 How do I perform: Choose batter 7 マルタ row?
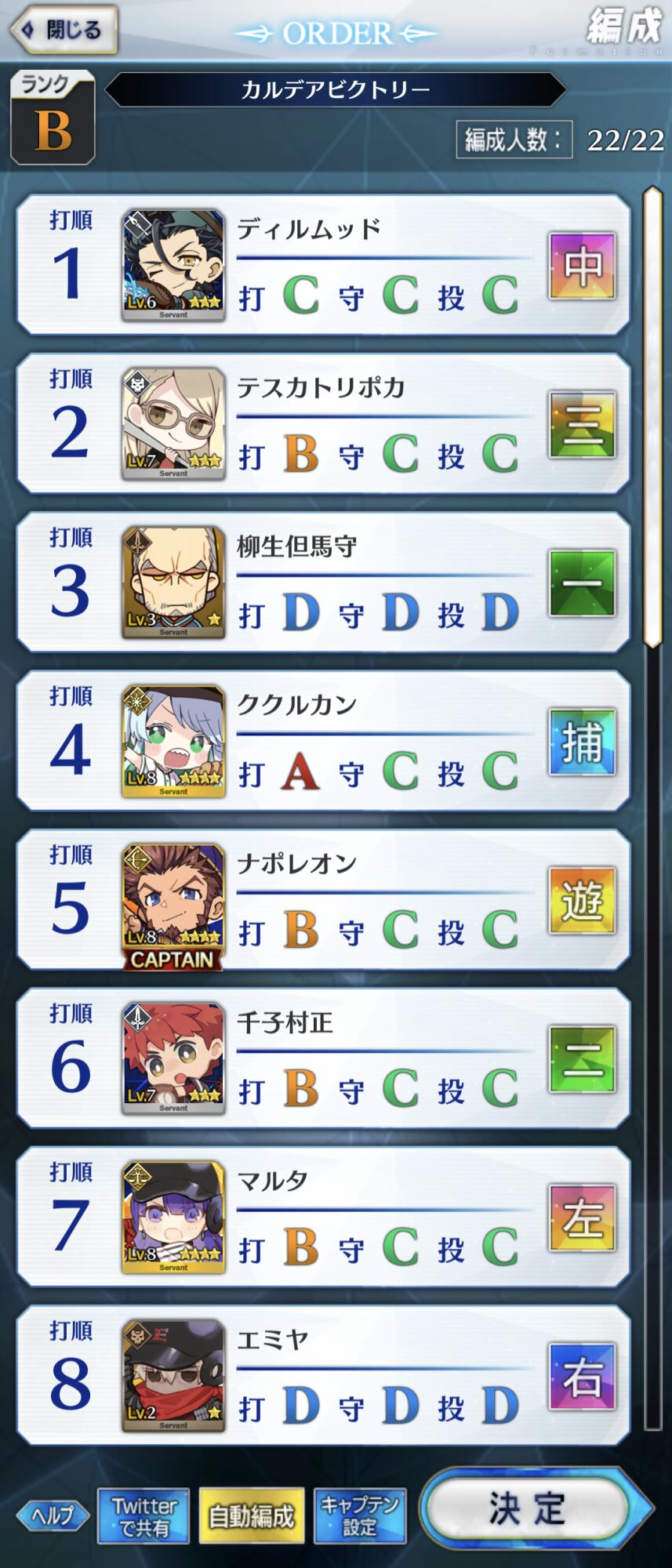coord(323,1217)
